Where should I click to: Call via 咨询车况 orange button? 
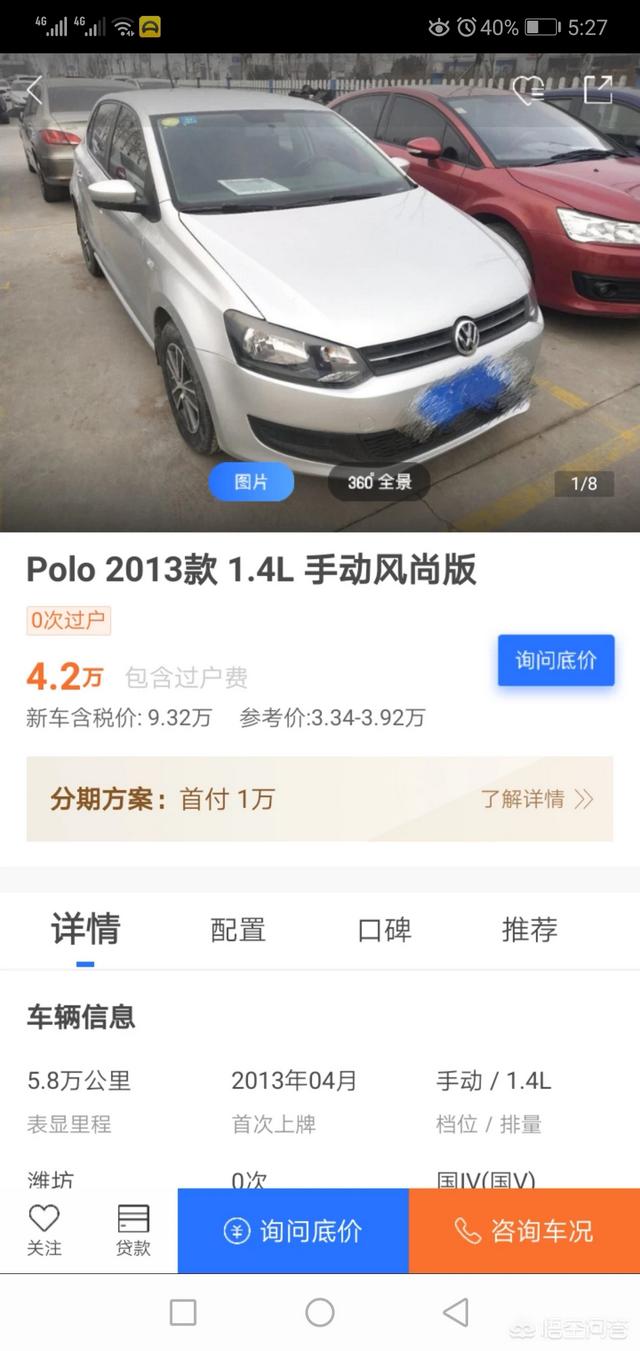tap(524, 1231)
